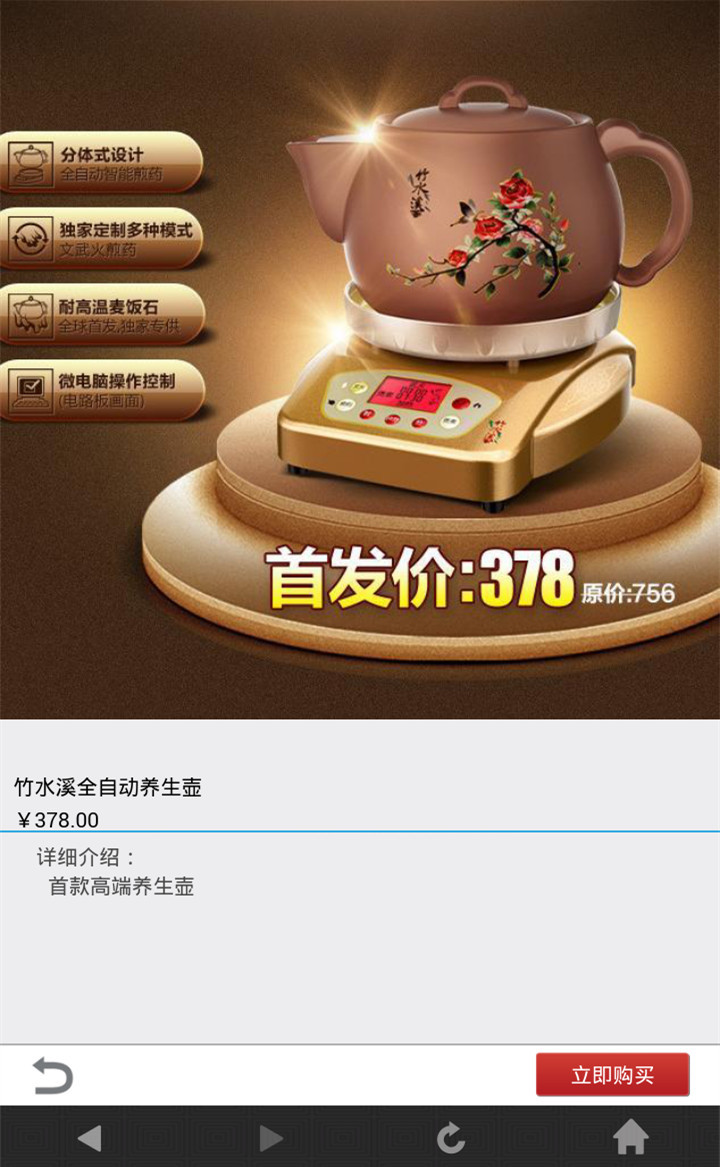Go forward with the right arrow
Viewport: 720px width, 1167px height.
coord(270,1138)
